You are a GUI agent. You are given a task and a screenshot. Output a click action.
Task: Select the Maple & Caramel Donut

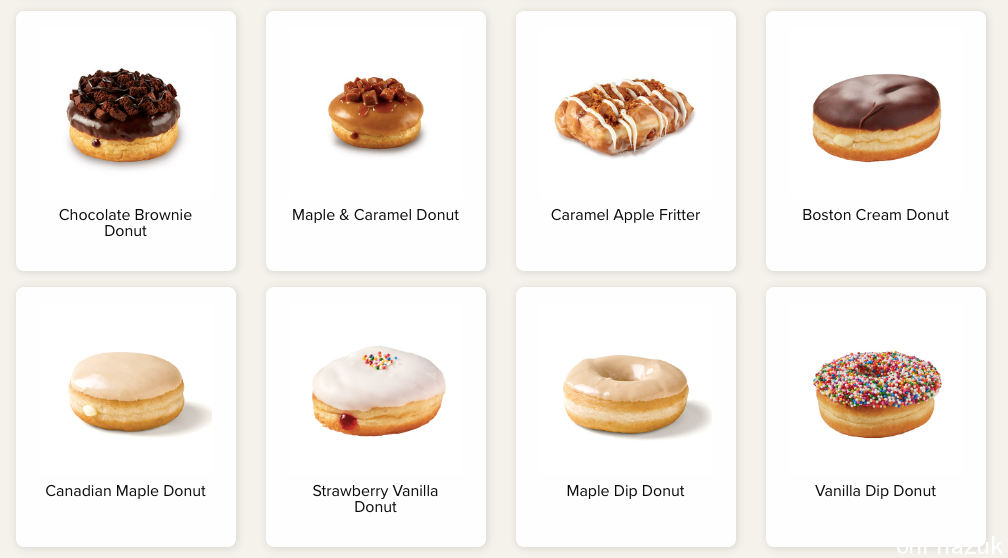click(375, 140)
